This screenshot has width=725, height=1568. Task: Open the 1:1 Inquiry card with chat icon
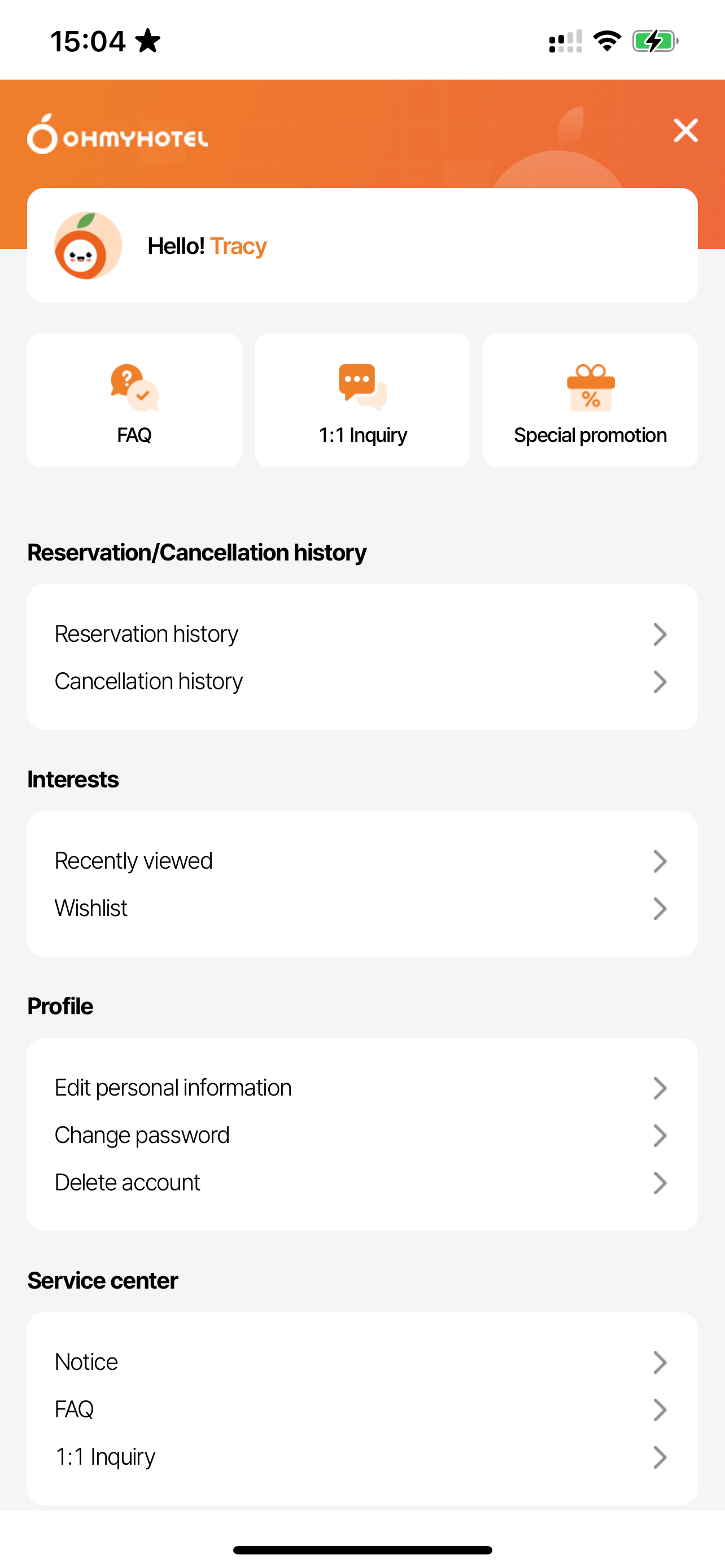[x=362, y=400]
